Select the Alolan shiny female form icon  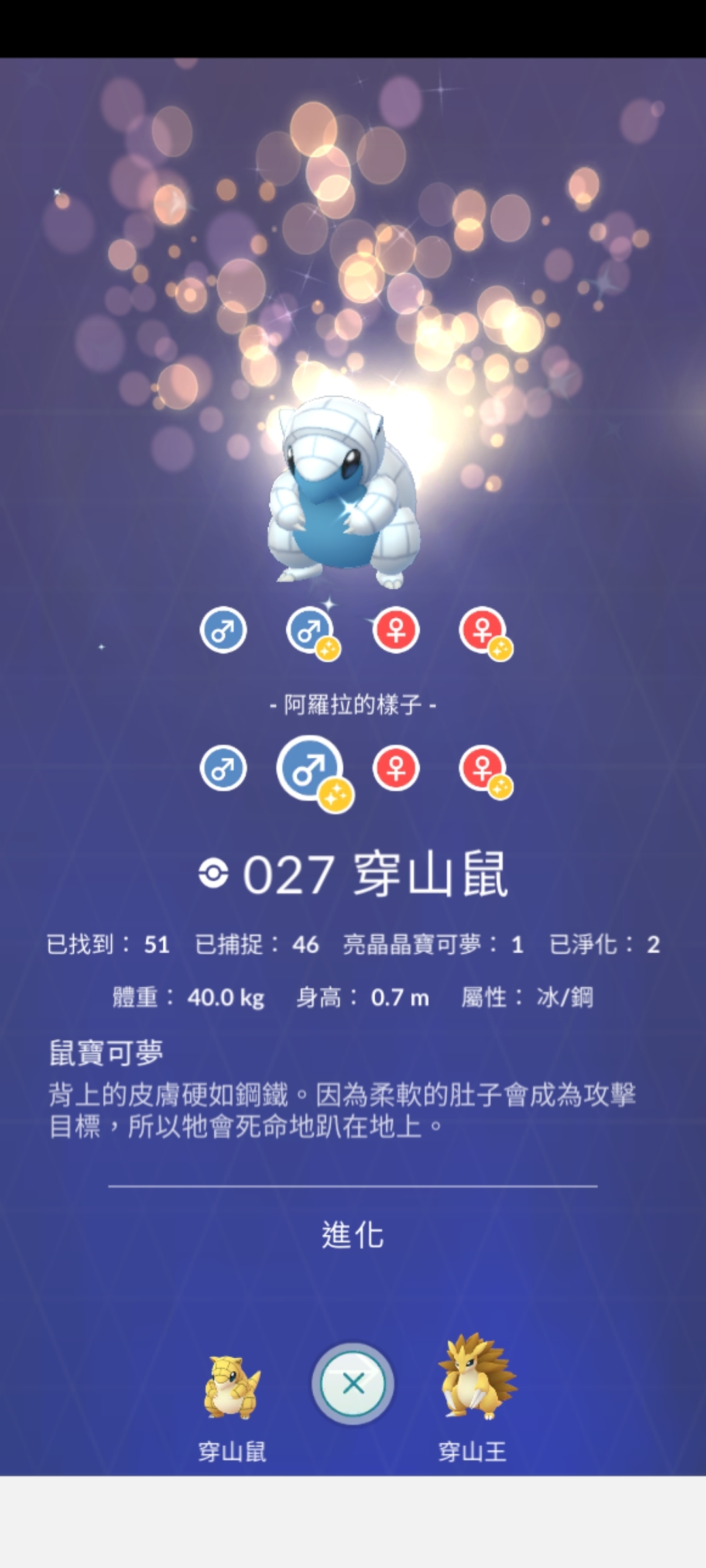pos(483,769)
